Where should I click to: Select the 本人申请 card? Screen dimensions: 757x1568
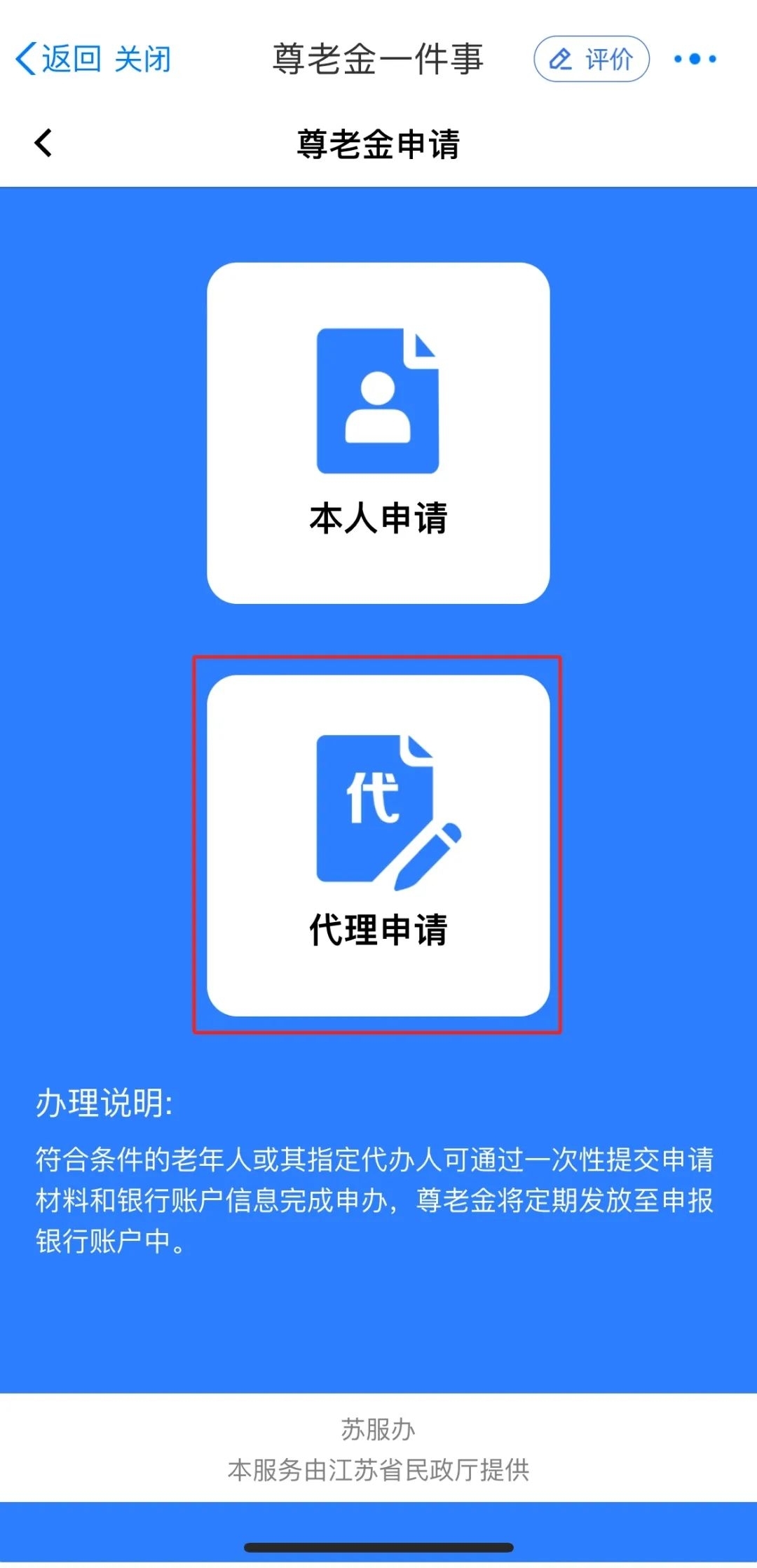click(378, 433)
